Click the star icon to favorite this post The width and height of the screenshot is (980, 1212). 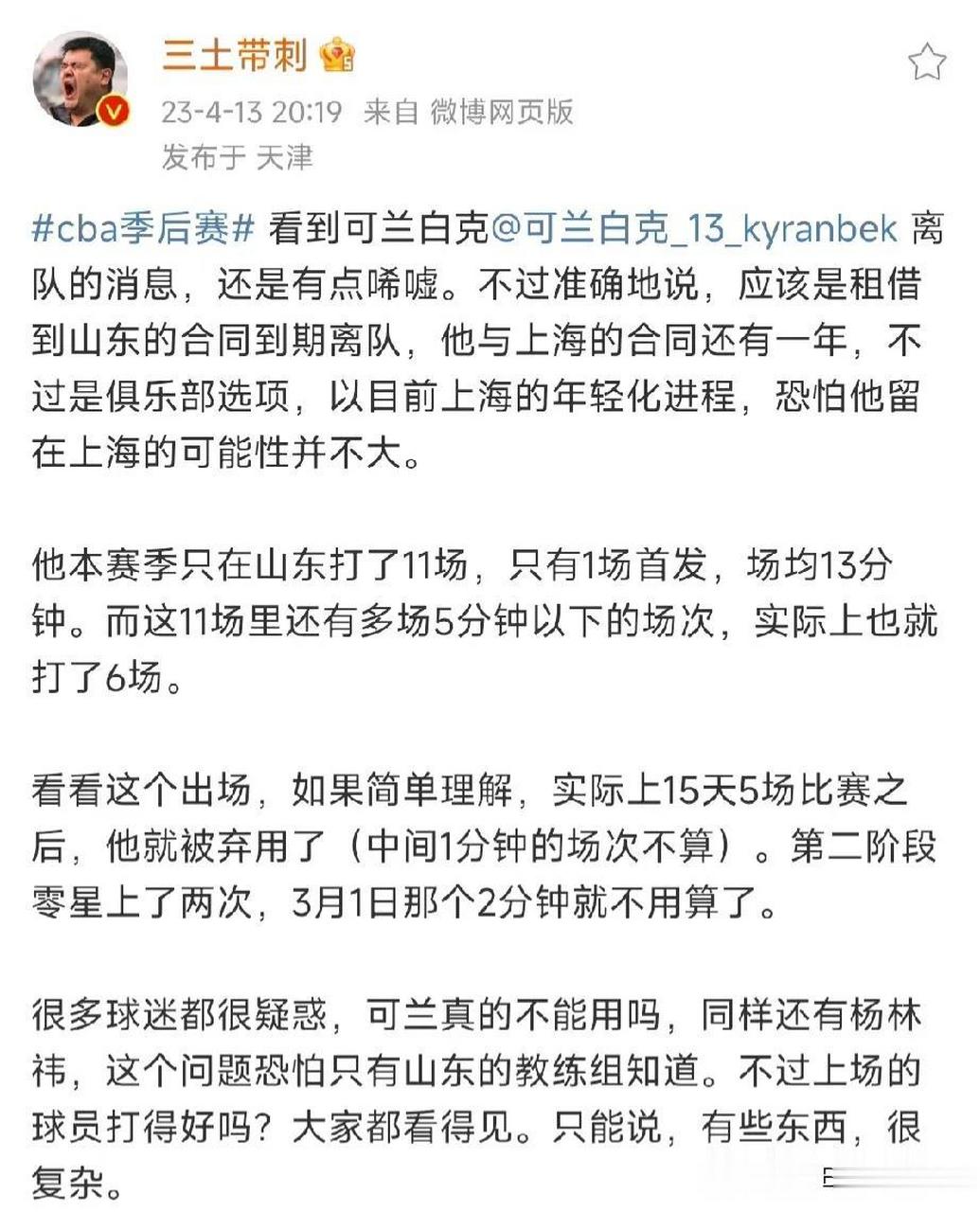click(926, 59)
